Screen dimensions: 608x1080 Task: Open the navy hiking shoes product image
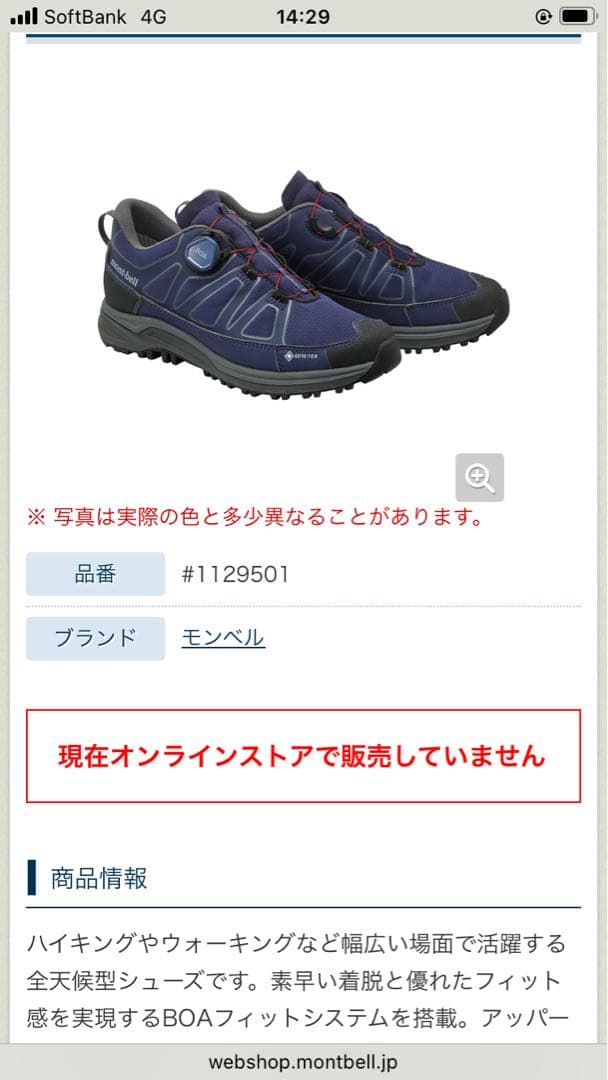coord(303,285)
